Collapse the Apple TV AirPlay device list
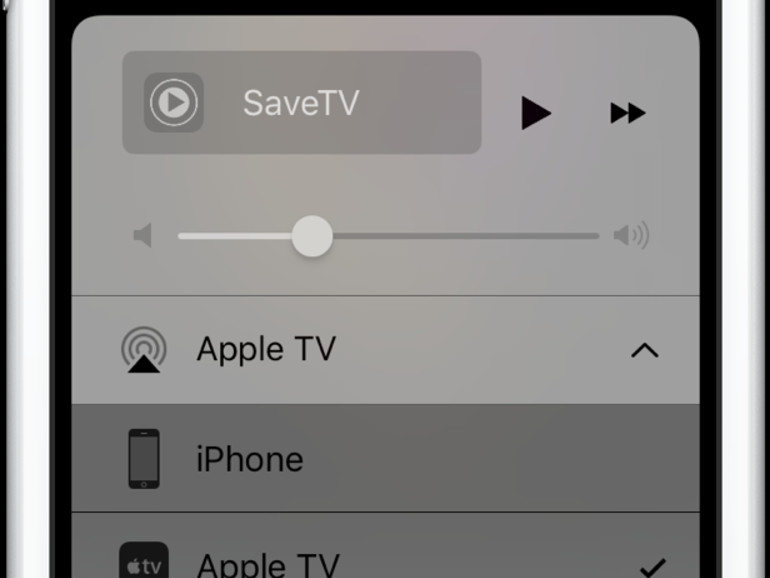The height and width of the screenshot is (578, 770). (x=645, y=350)
